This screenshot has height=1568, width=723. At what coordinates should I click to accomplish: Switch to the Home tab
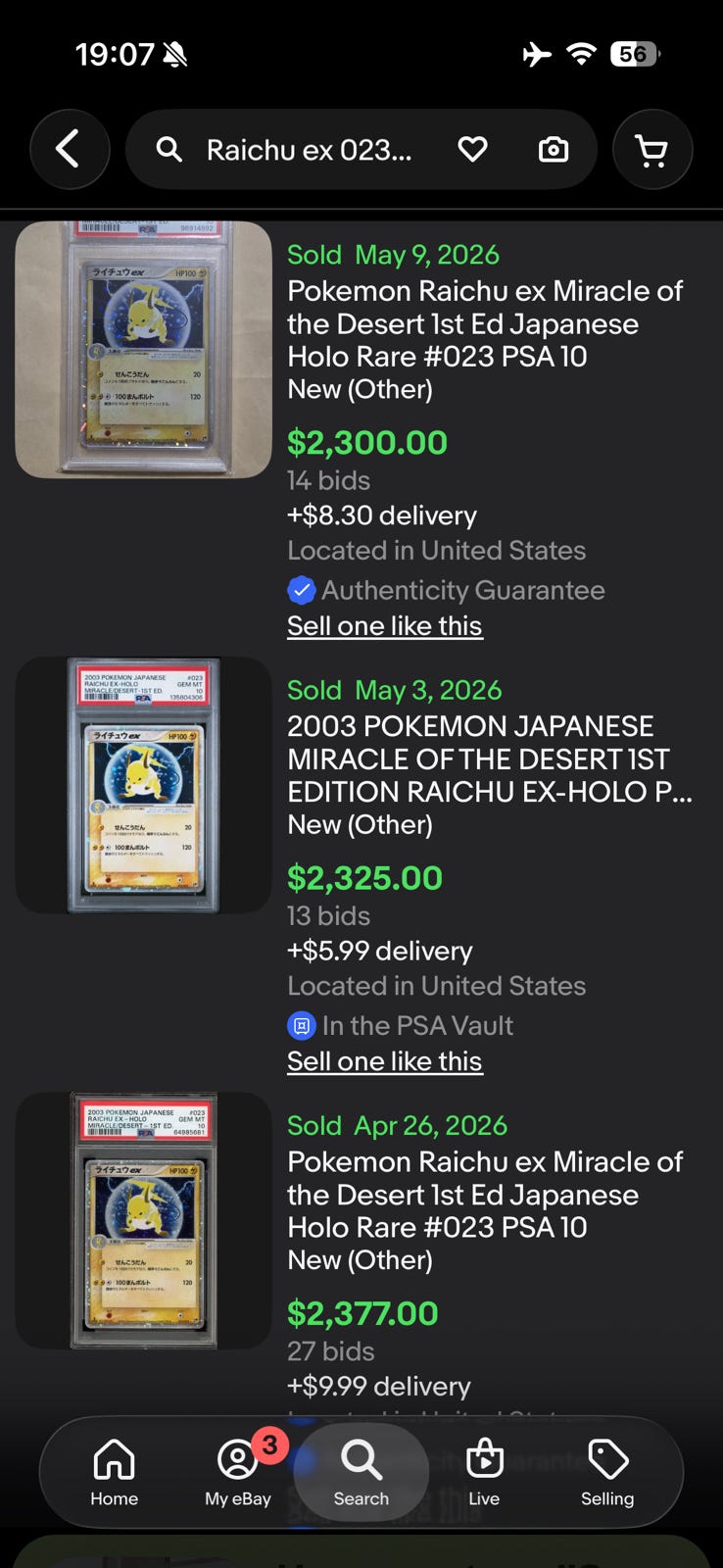pos(115,1472)
